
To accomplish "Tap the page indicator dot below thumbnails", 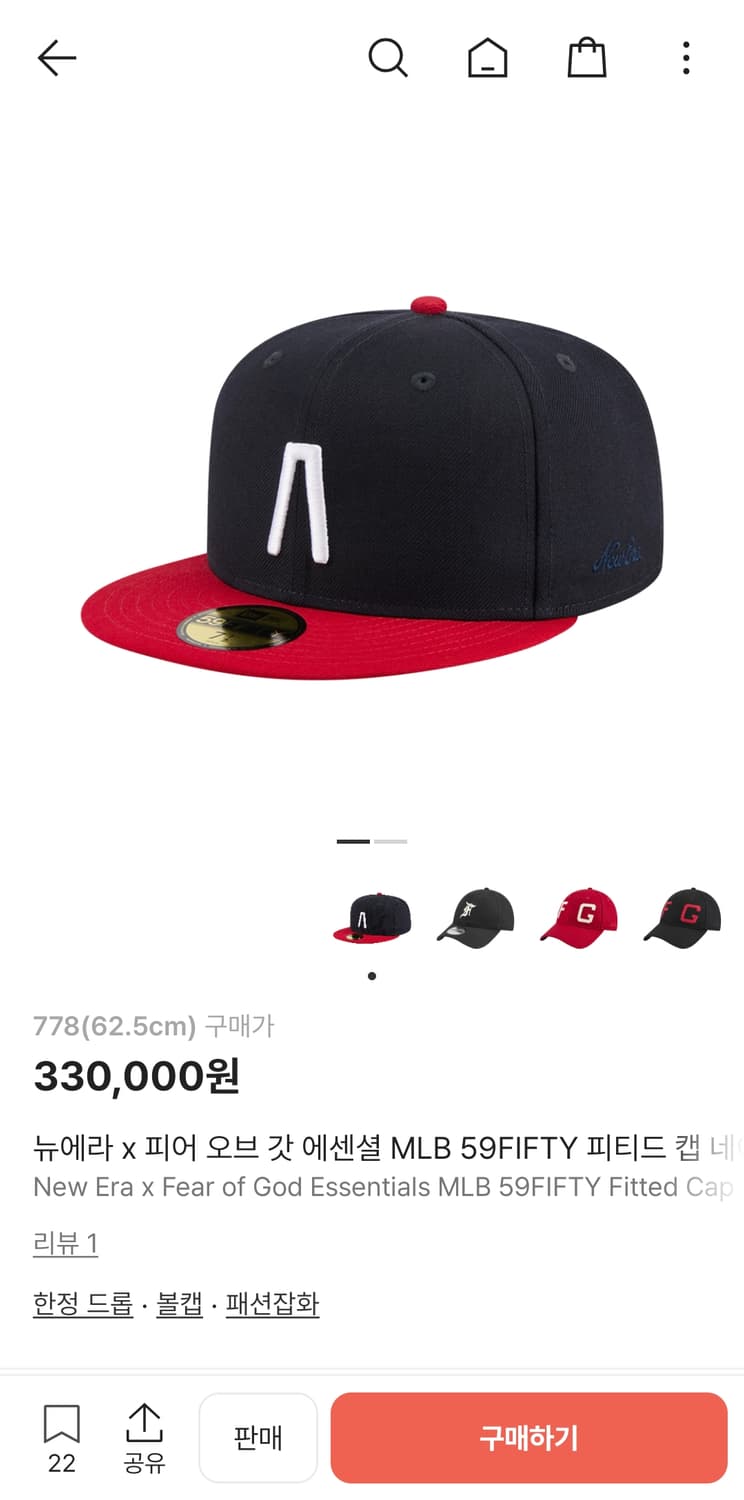I will point(371,975).
